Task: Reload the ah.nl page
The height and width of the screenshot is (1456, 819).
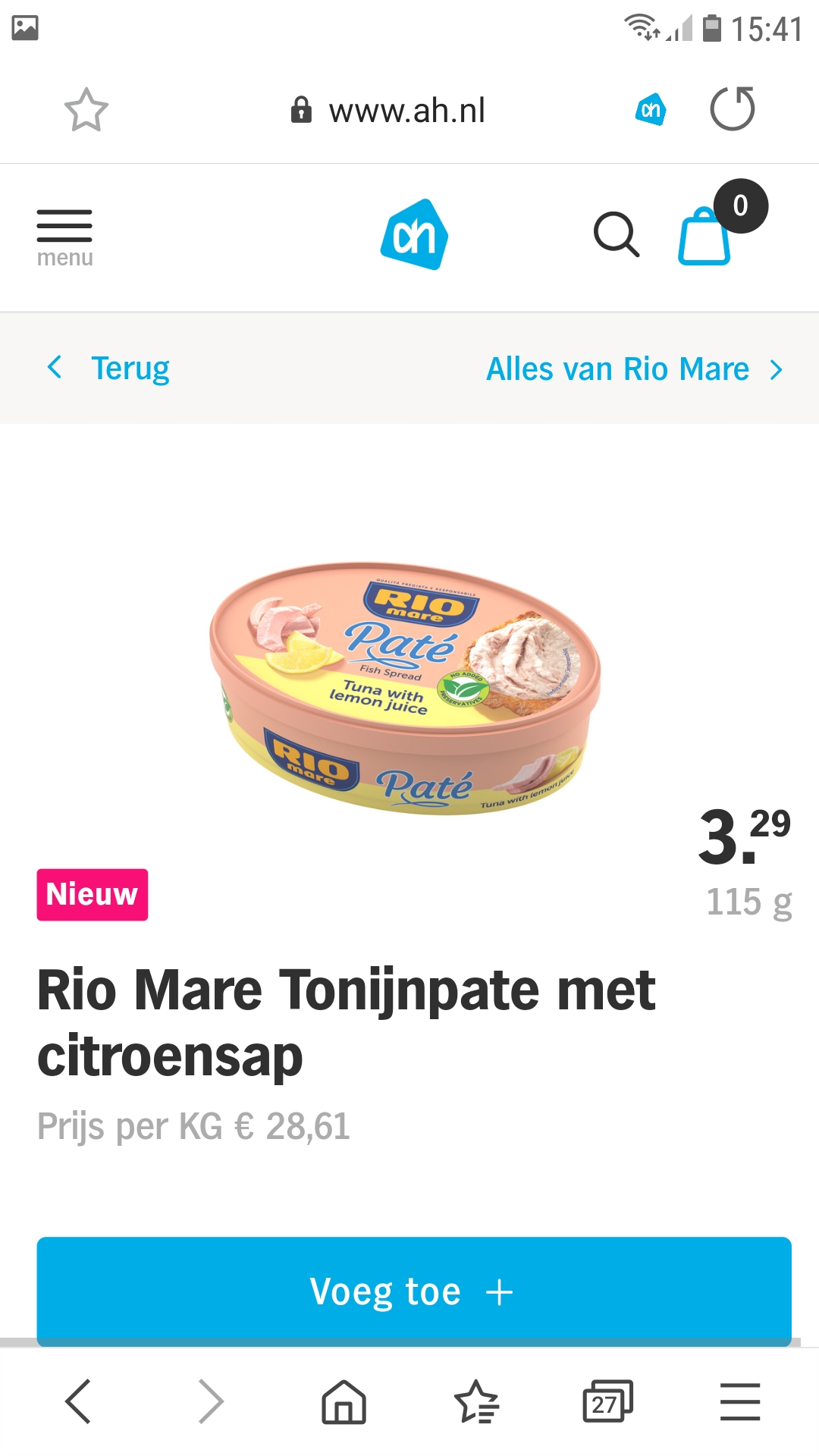Action: 732,109
